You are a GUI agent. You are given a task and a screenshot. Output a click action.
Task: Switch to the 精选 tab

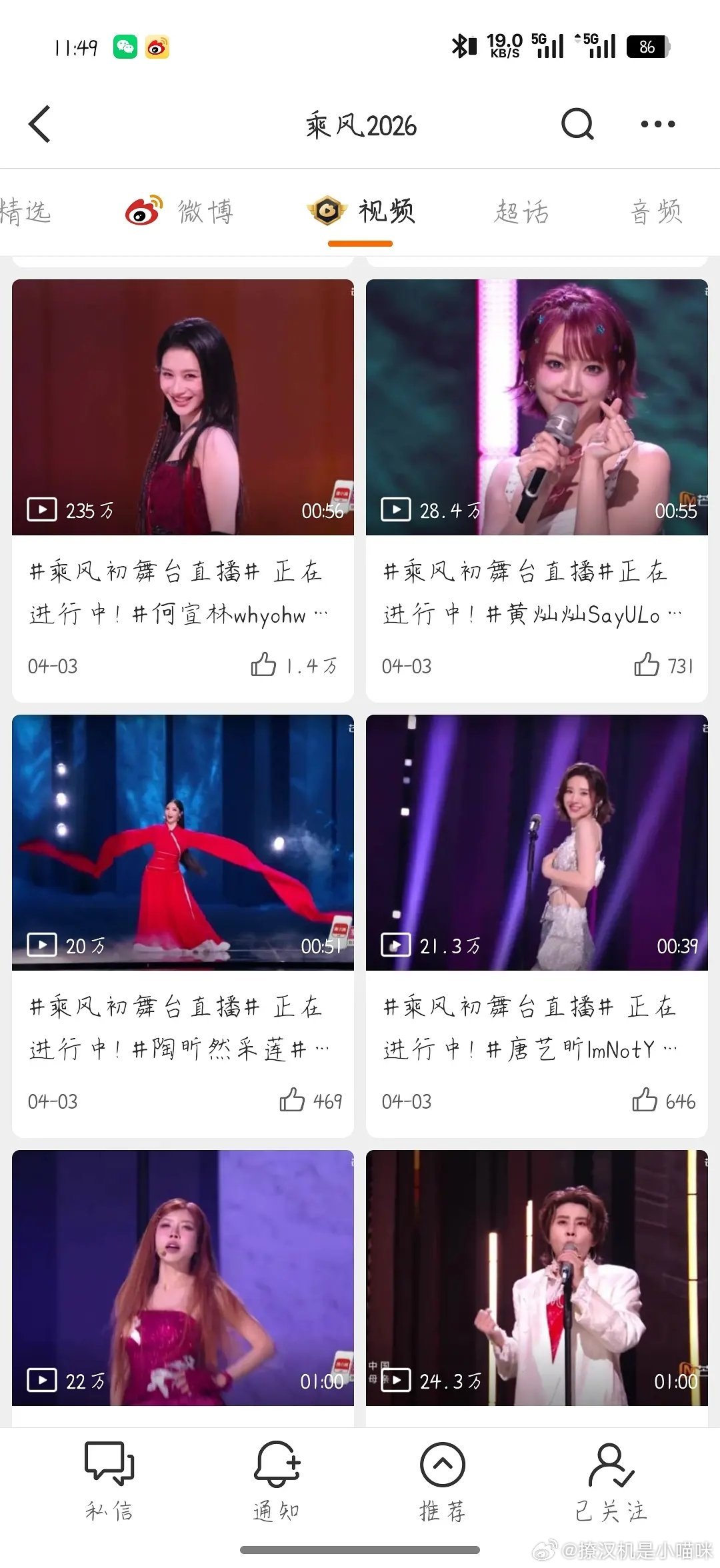point(25,212)
